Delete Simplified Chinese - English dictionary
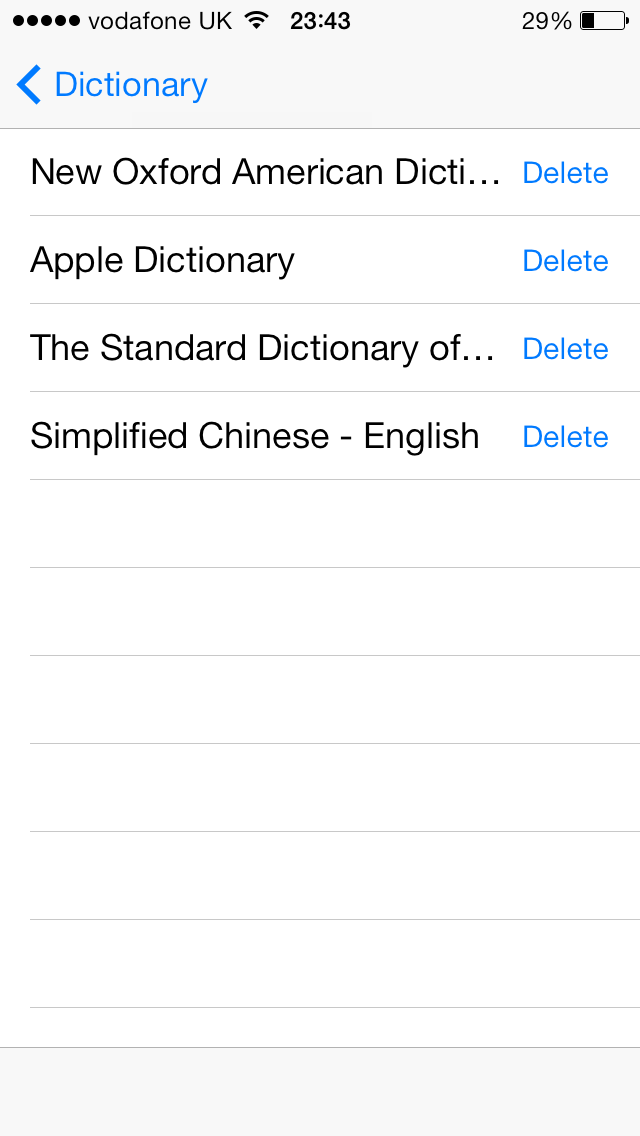 coord(565,437)
